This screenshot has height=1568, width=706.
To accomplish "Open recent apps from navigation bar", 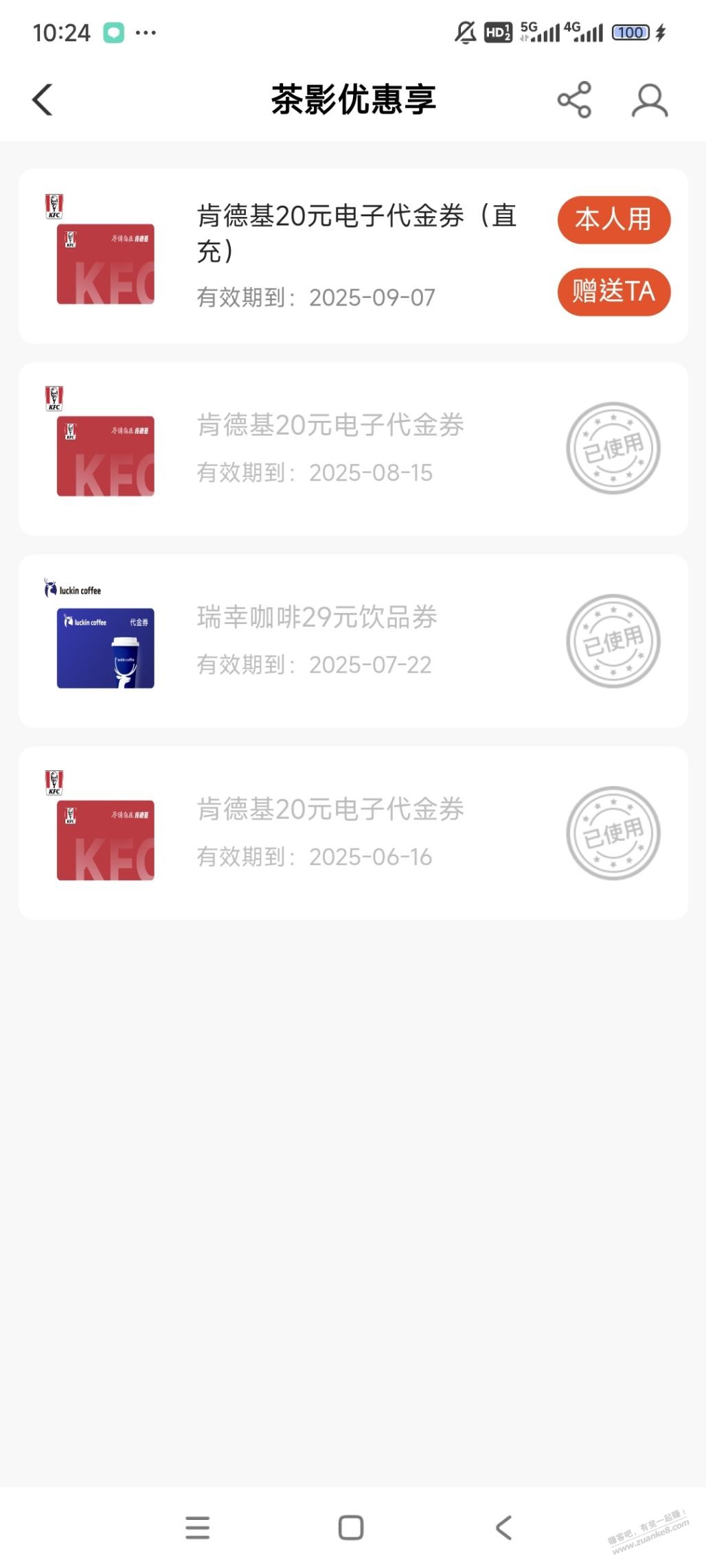I will coord(198,1527).
